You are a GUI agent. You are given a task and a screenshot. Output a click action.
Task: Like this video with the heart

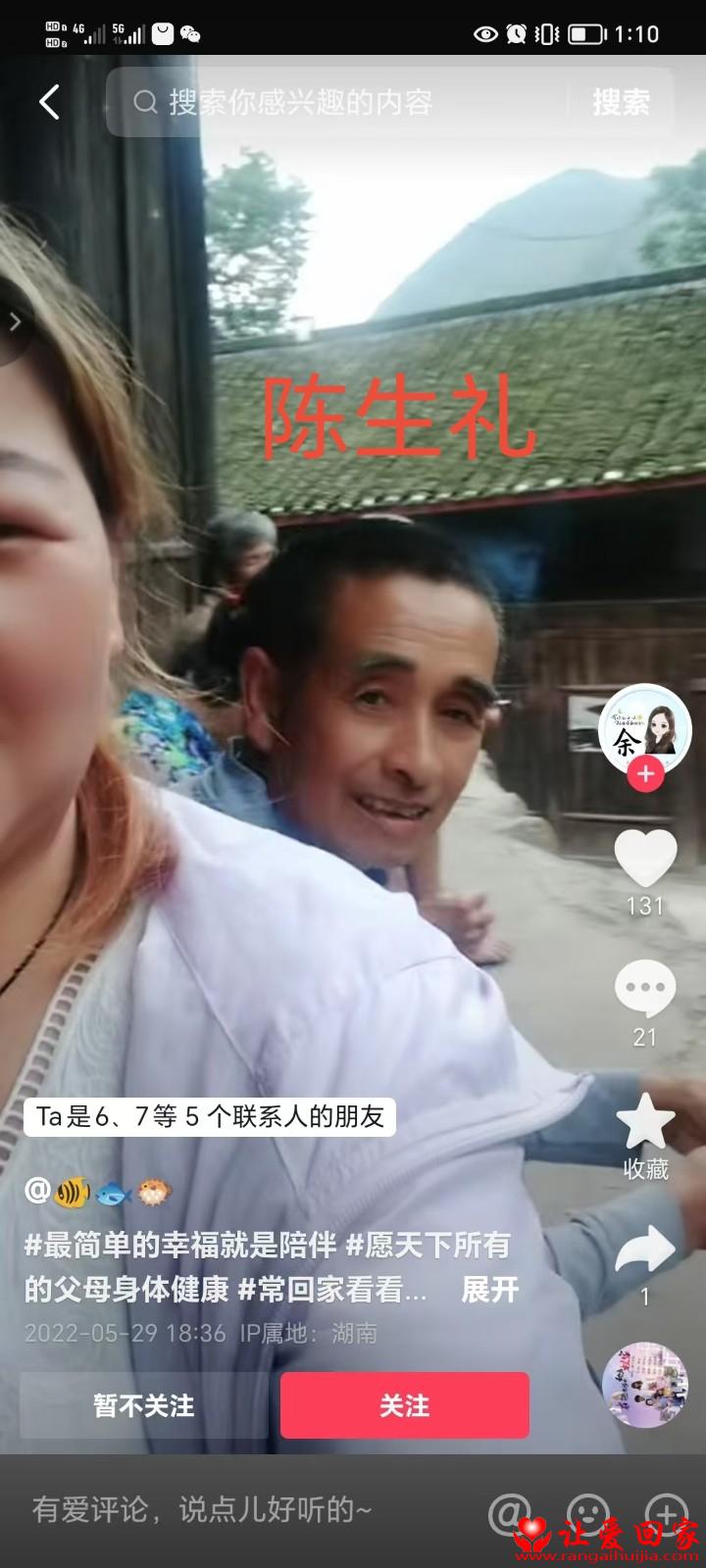(x=645, y=859)
